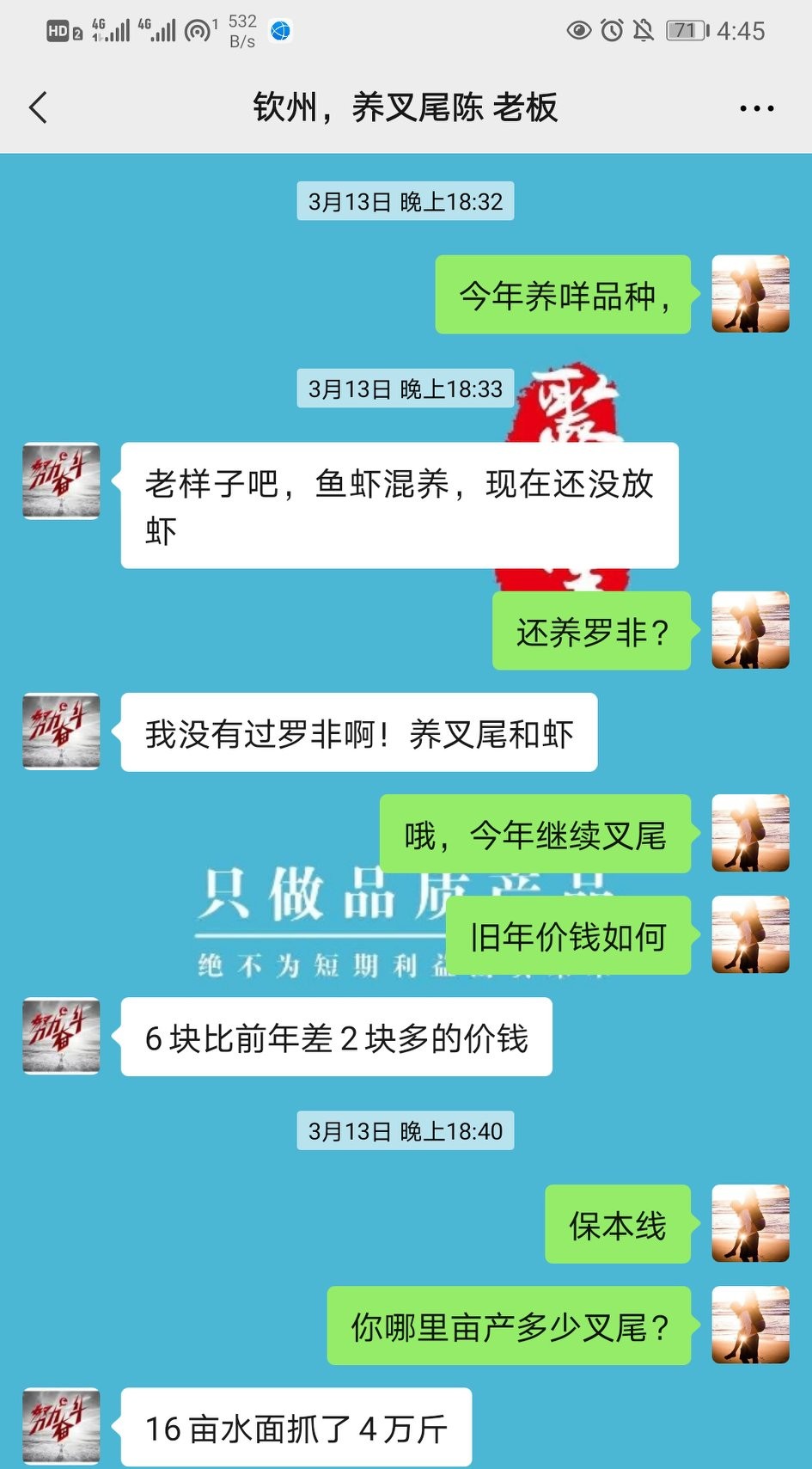Tap the back chevron to exit chat
This screenshot has width=812, height=1469.
click(36, 107)
